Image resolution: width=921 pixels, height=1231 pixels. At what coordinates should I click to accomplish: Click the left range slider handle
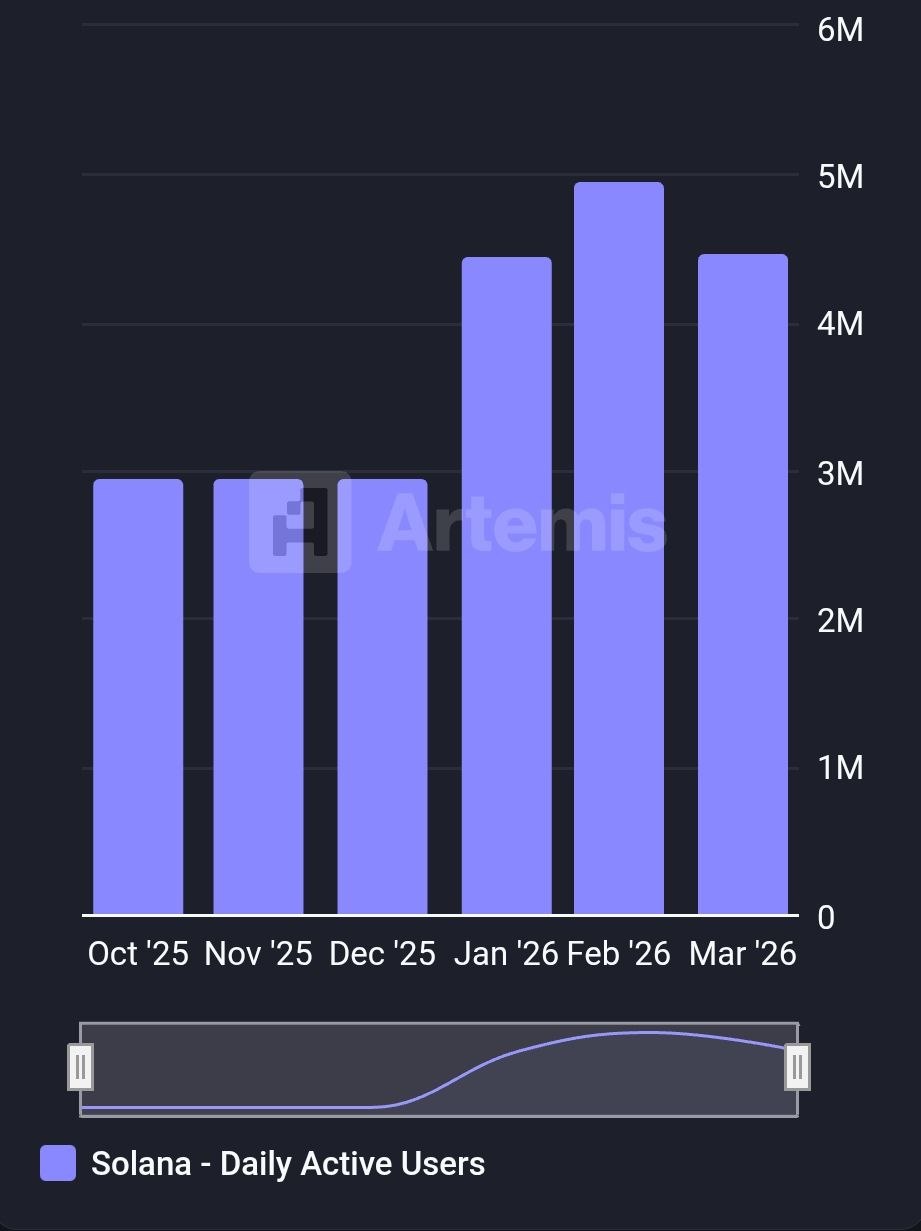82,1066
